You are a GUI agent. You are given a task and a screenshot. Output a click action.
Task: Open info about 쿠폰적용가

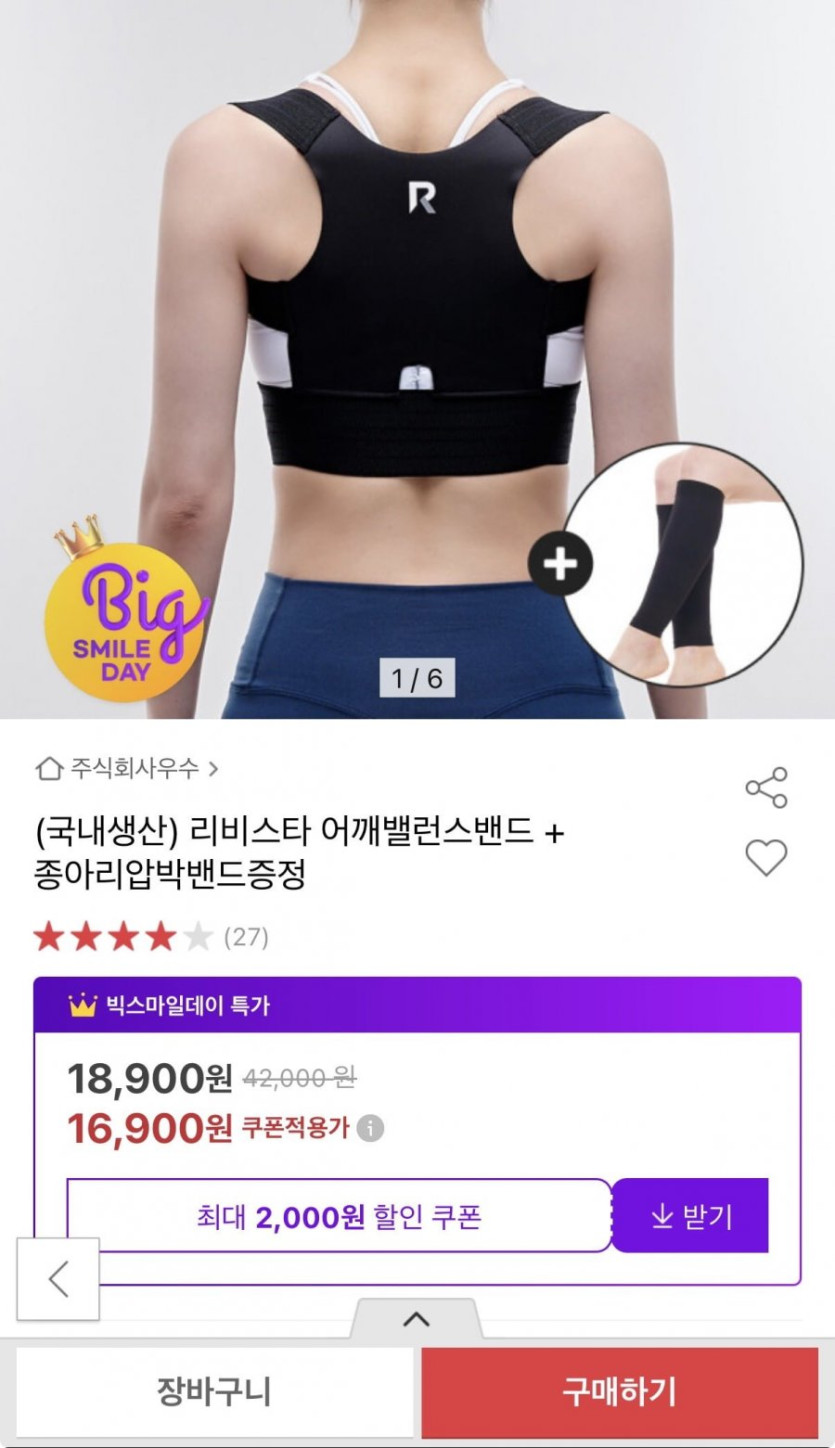(x=371, y=1128)
